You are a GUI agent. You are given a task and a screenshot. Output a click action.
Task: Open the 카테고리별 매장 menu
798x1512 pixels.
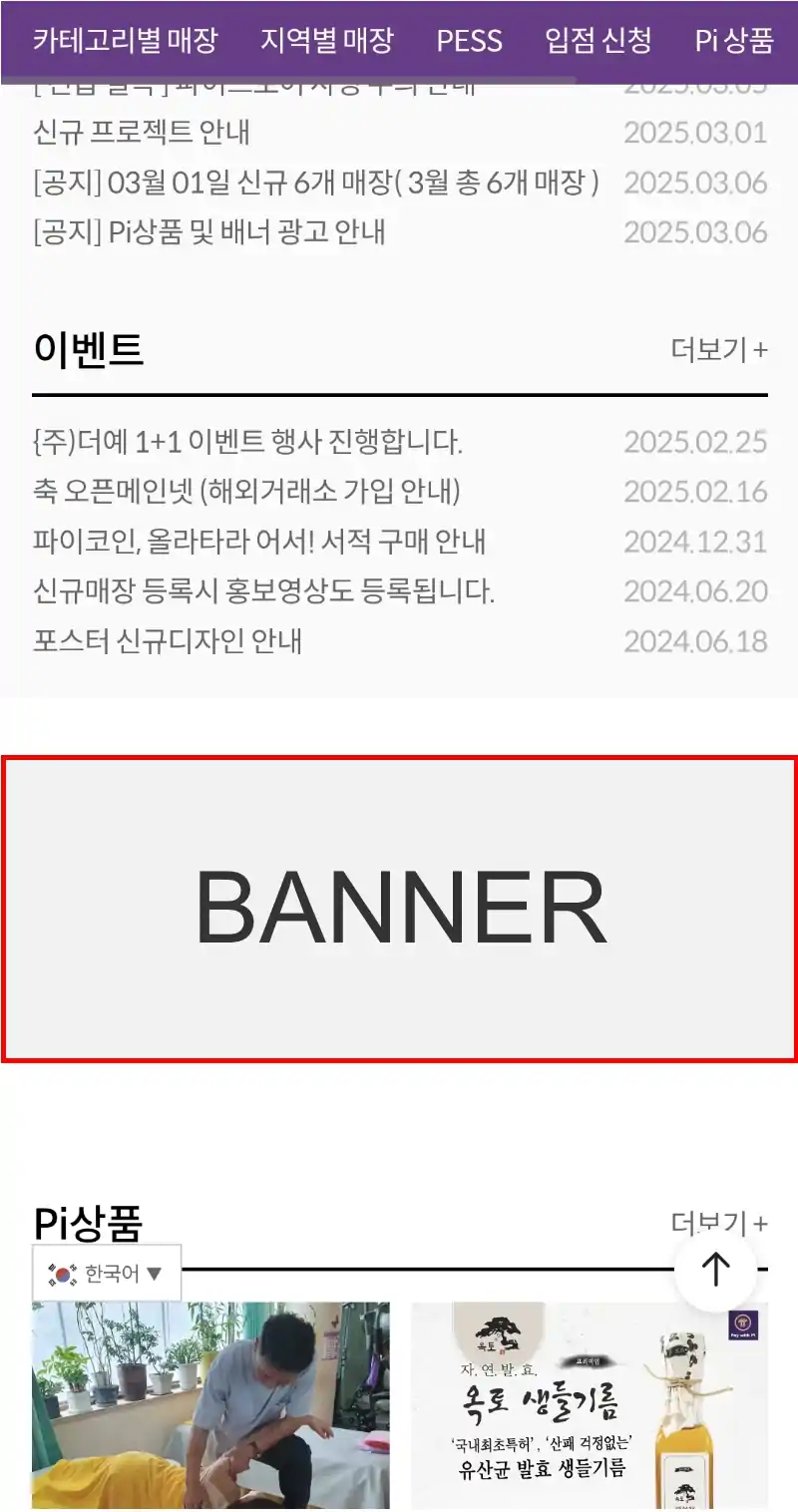click(x=125, y=41)
